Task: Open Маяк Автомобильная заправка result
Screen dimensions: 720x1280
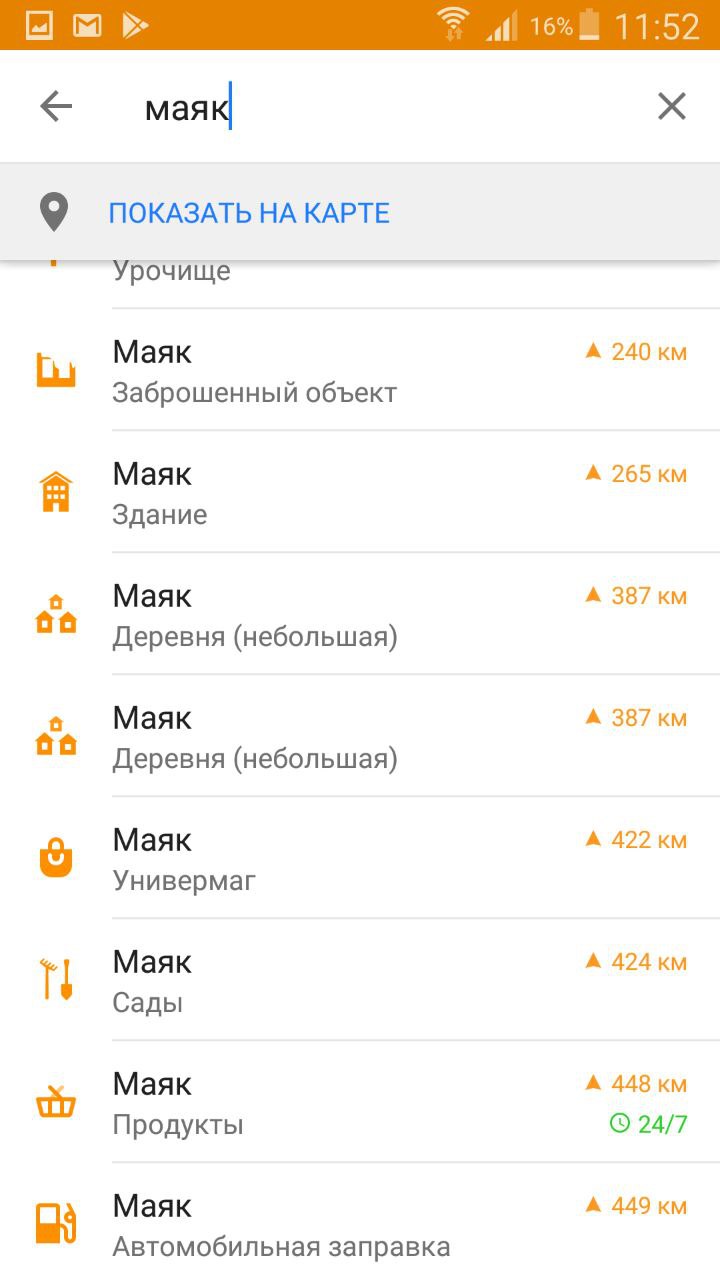Action: click(x=360, y=1222)
